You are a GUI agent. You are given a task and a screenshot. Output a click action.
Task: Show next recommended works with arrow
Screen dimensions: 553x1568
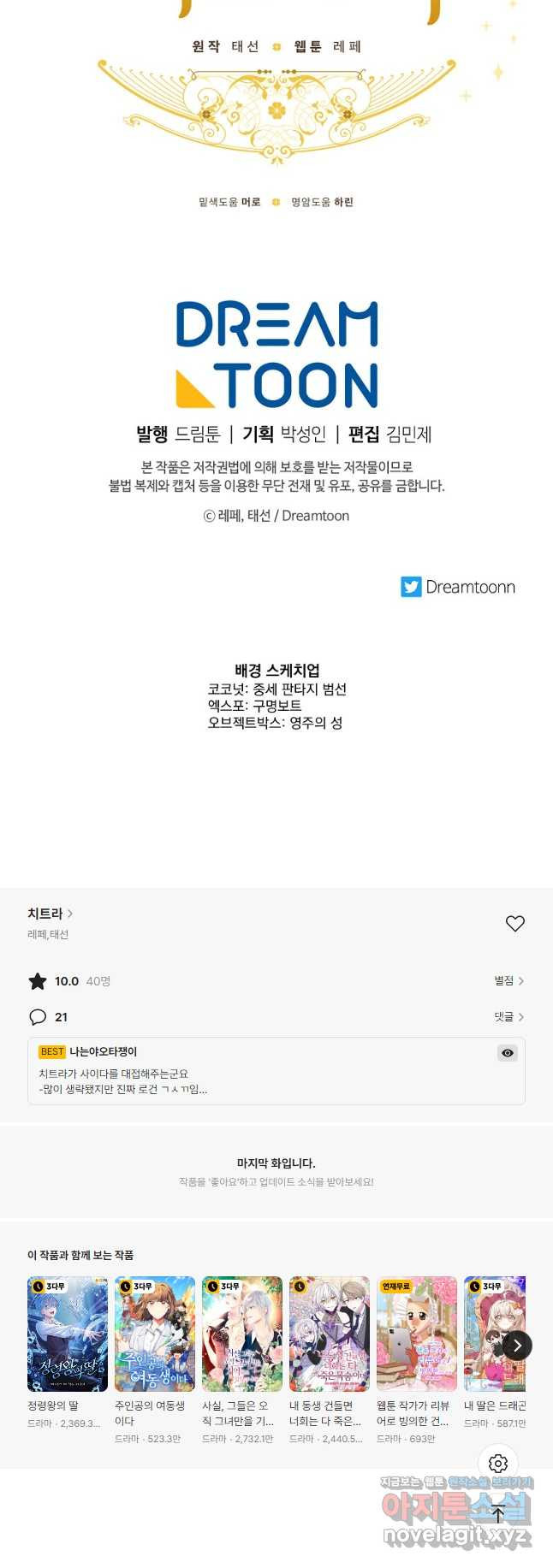pos(517,1346)
